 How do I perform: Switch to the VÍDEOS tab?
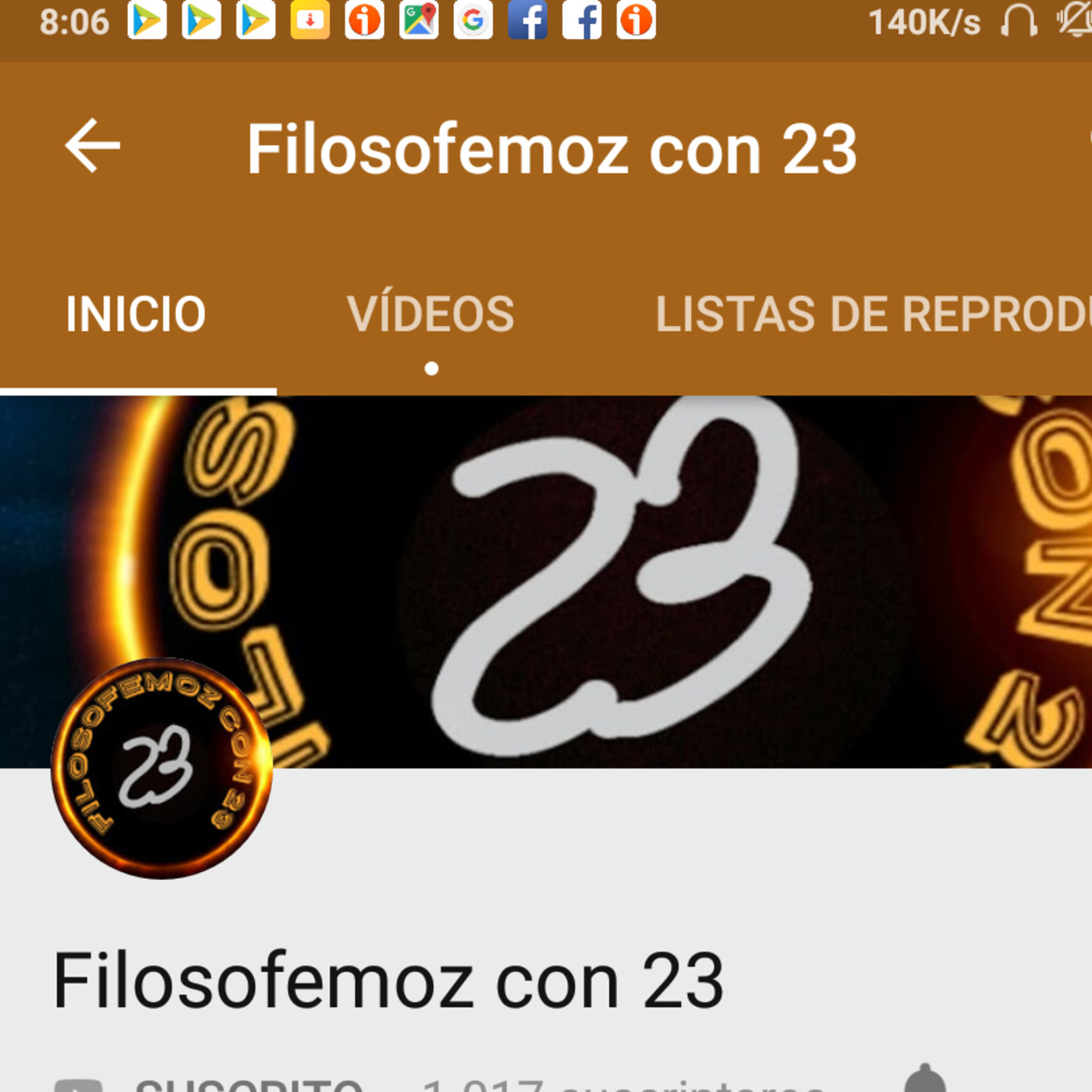coord(431,314)
